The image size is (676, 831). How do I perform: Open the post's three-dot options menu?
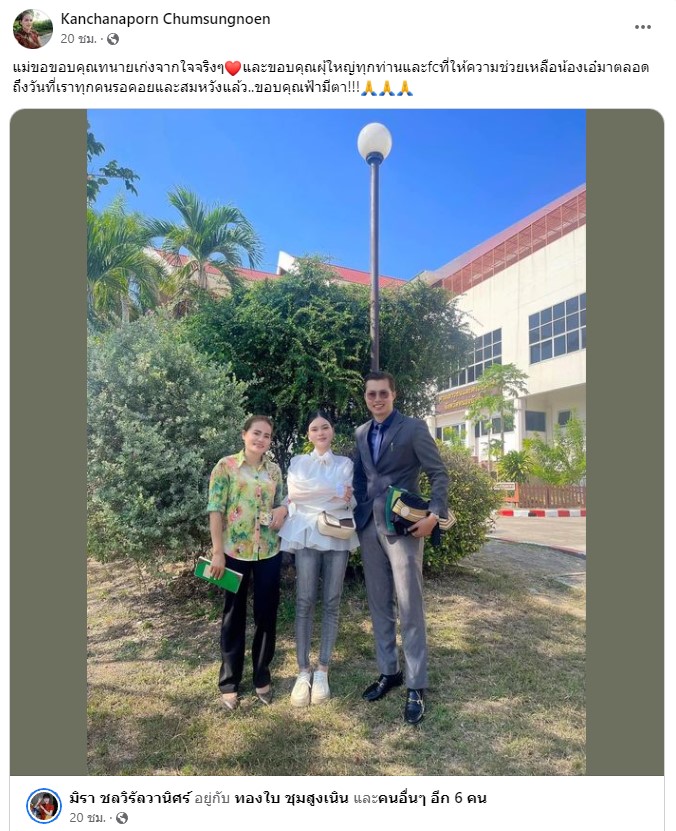pyautogui.click(x=643, y=27)
